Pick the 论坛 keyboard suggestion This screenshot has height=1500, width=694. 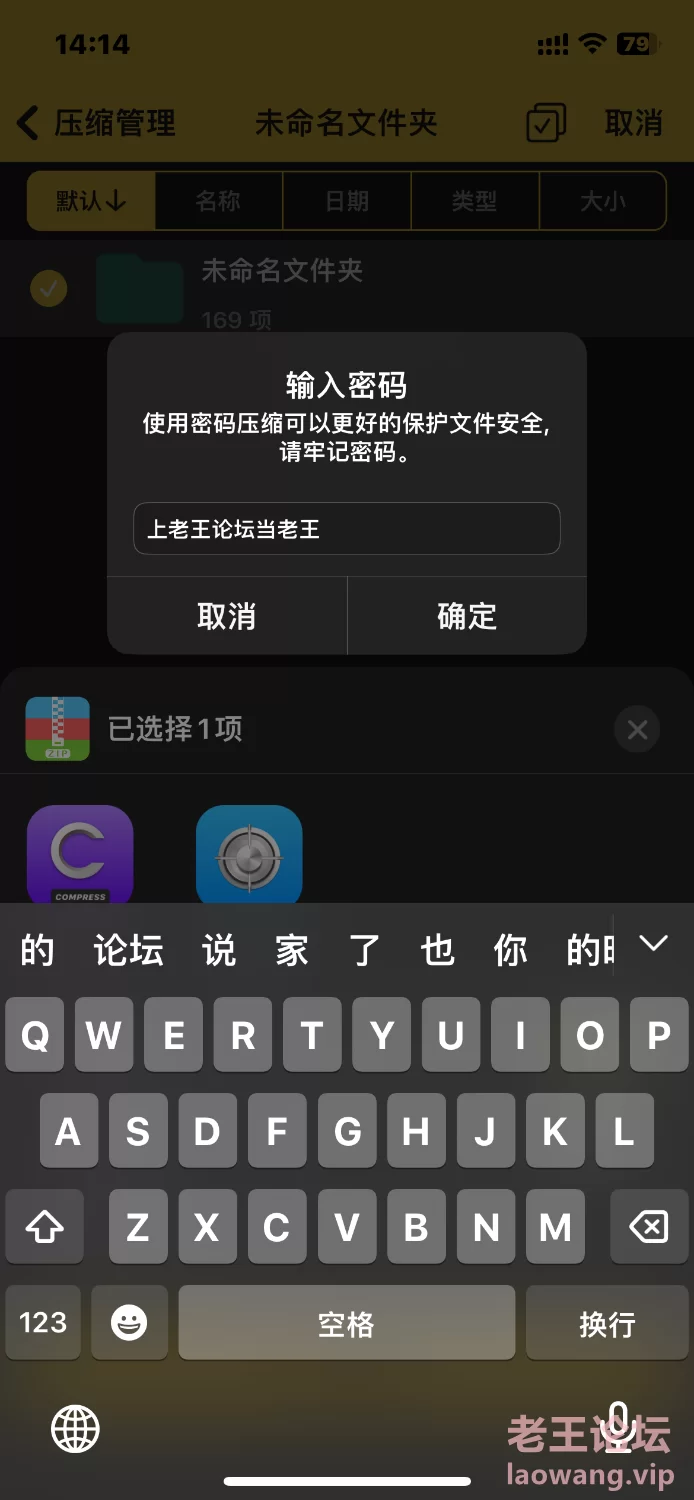point(128,950)
